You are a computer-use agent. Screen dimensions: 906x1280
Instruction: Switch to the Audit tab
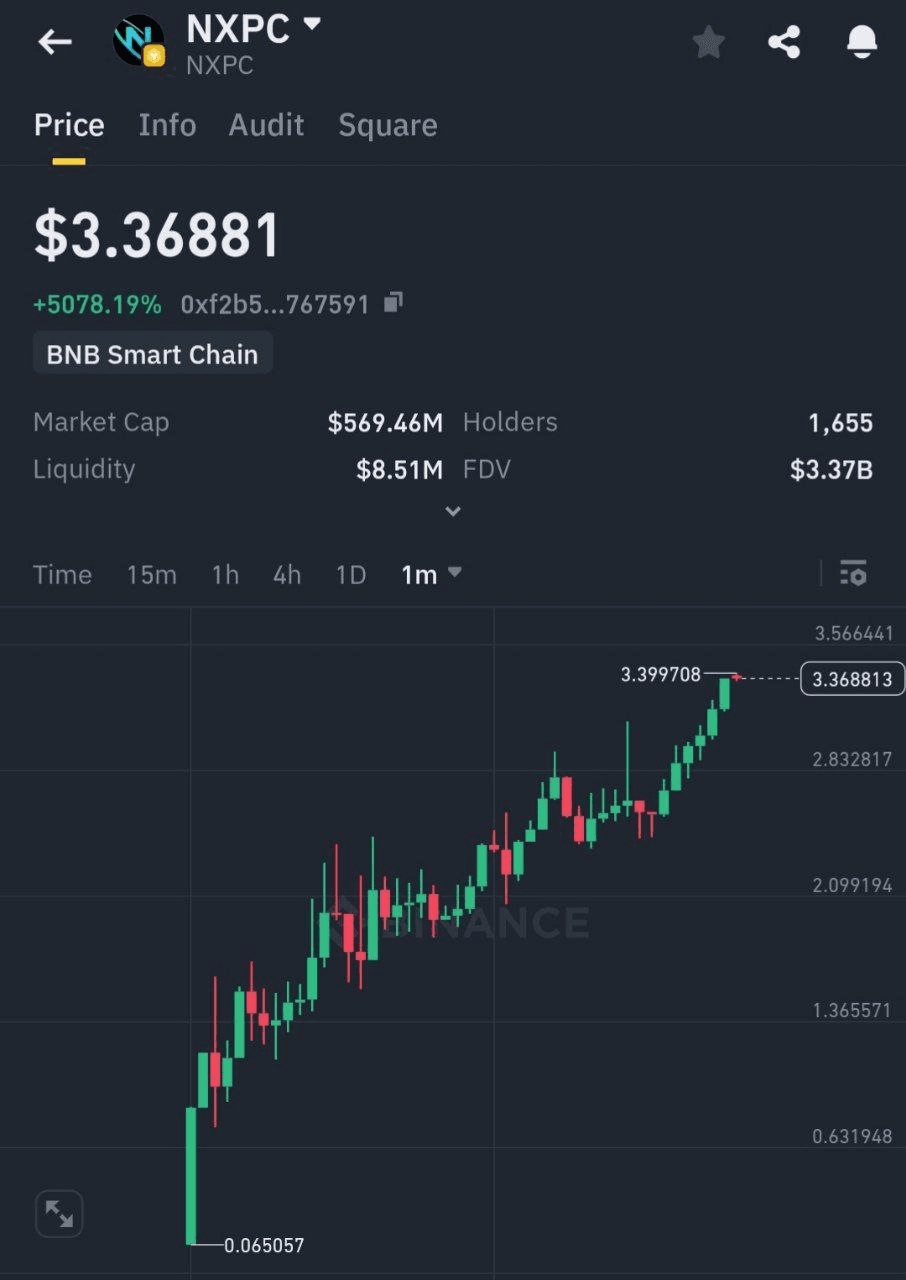coord(266,125)
